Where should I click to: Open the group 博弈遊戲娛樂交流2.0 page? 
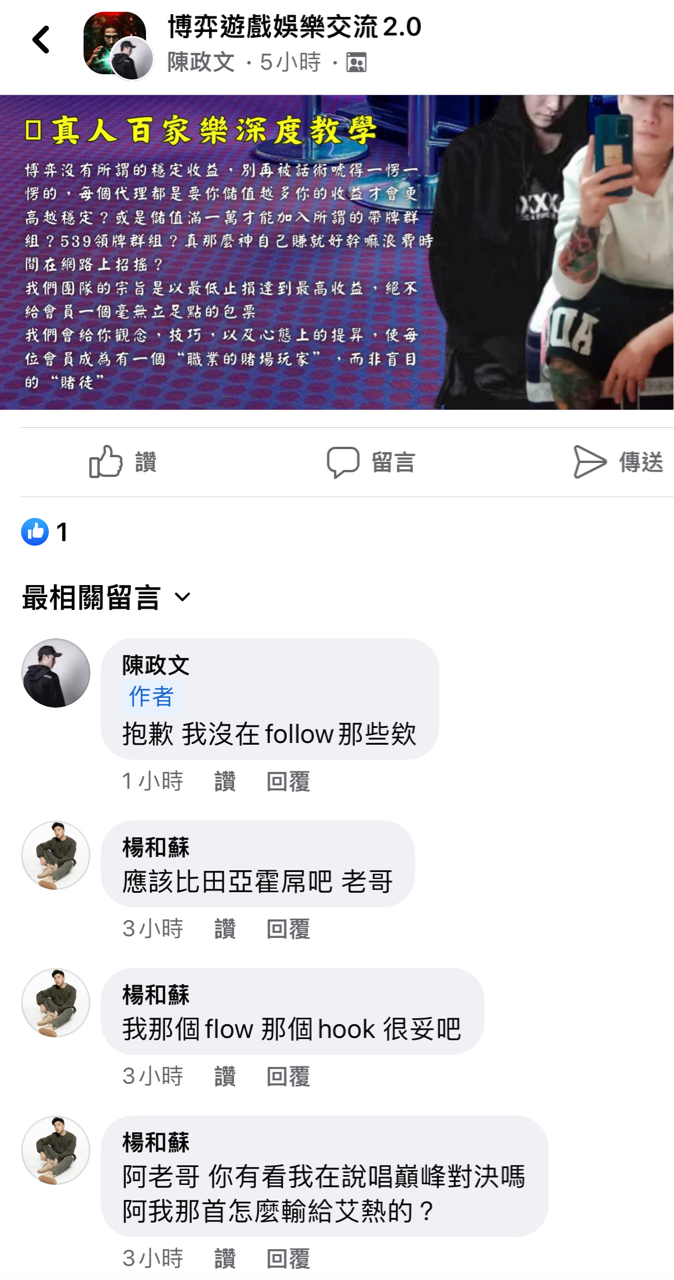(294, 27)
